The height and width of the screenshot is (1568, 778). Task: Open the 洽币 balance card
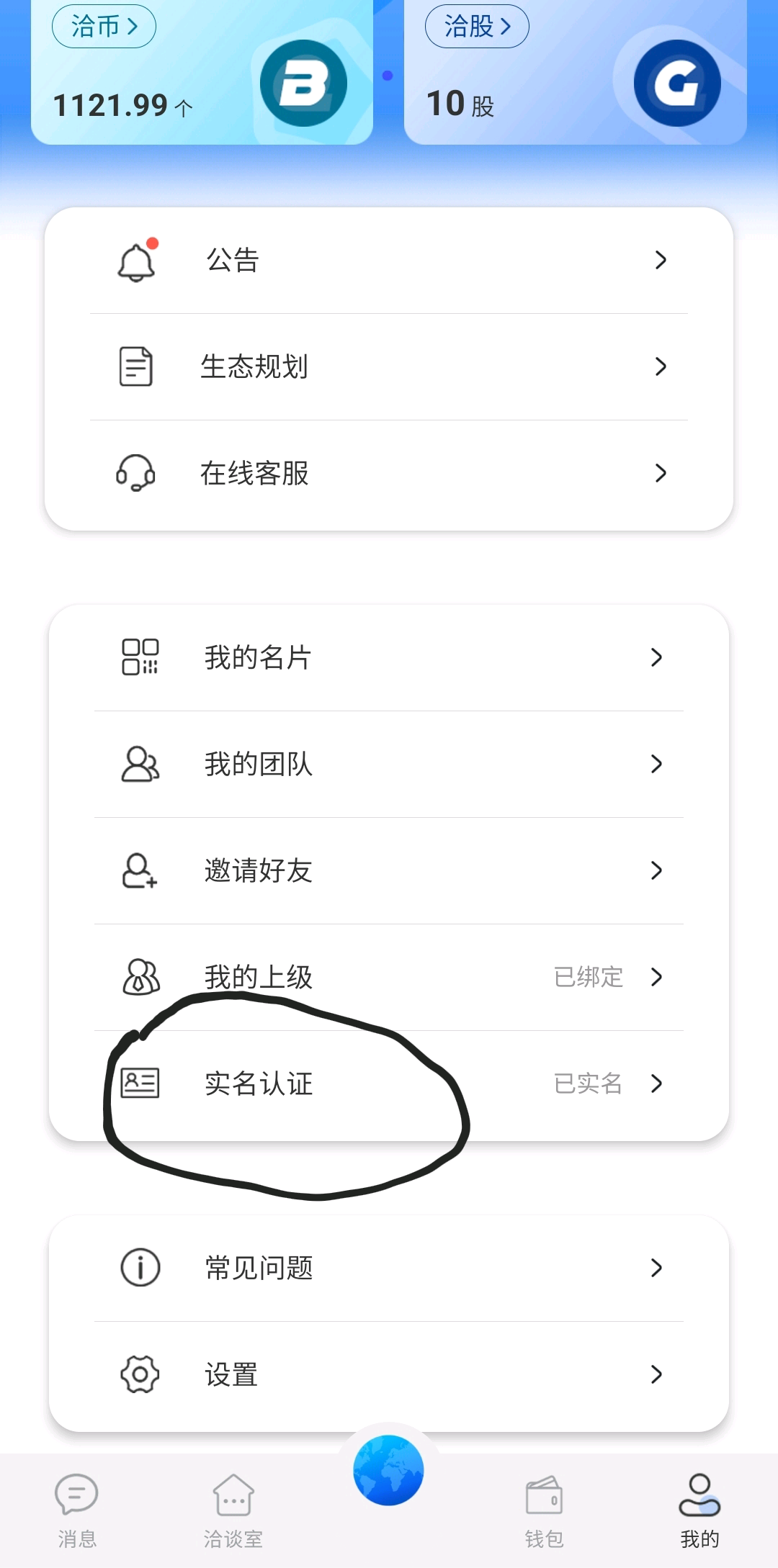coord(202,71)
